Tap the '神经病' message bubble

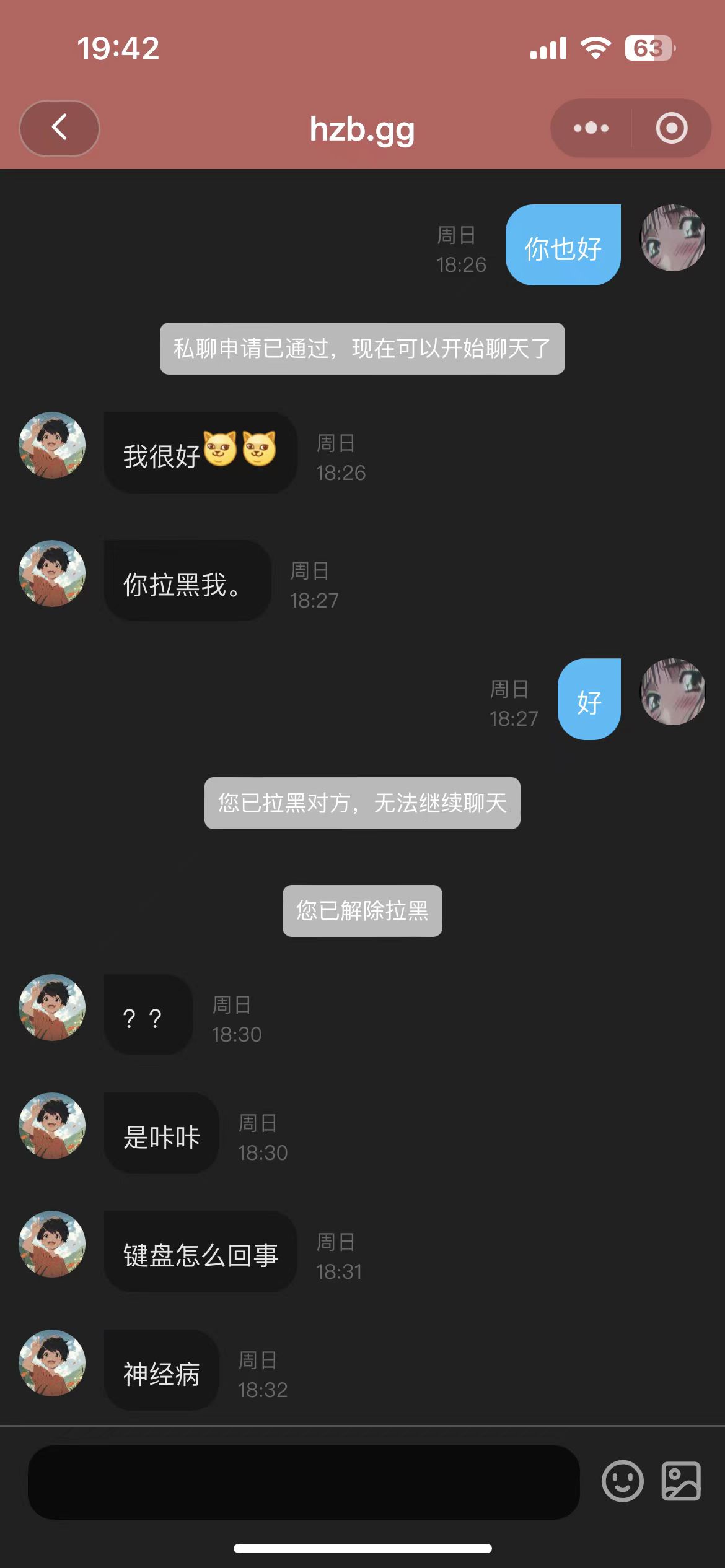tap(160, 1371)
